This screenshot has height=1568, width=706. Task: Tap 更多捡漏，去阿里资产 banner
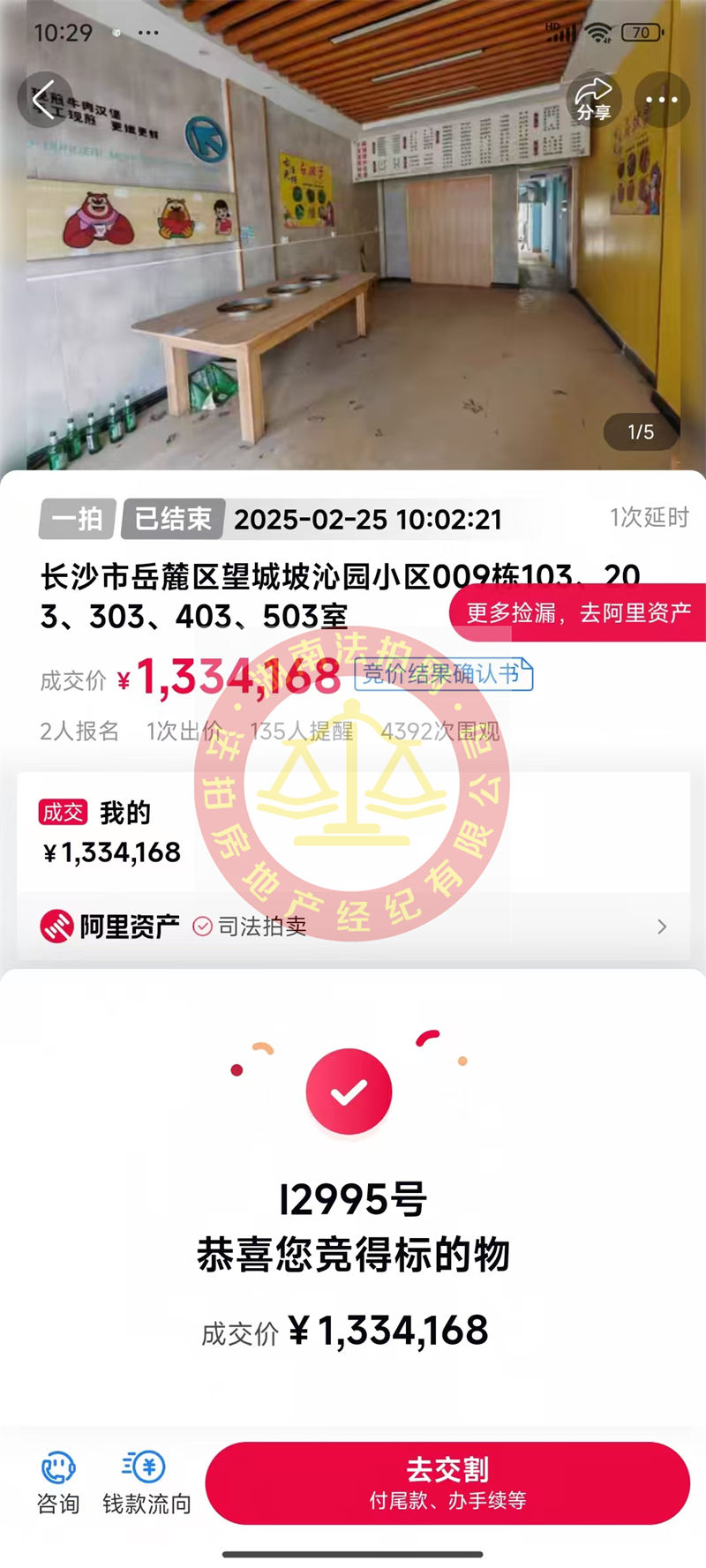pyautogui.click(x=578, y=612)
